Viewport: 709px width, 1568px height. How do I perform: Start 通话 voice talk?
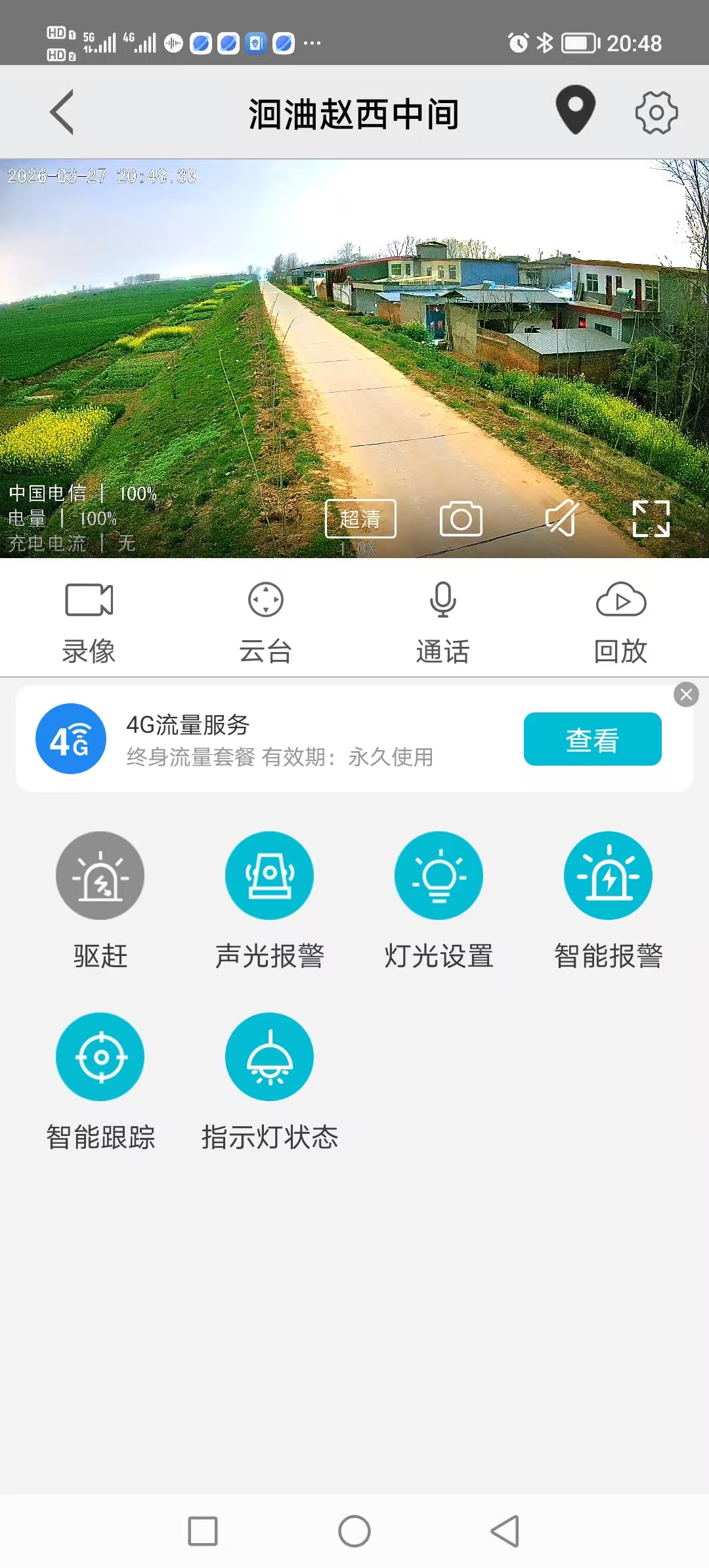tap(443, 621)
